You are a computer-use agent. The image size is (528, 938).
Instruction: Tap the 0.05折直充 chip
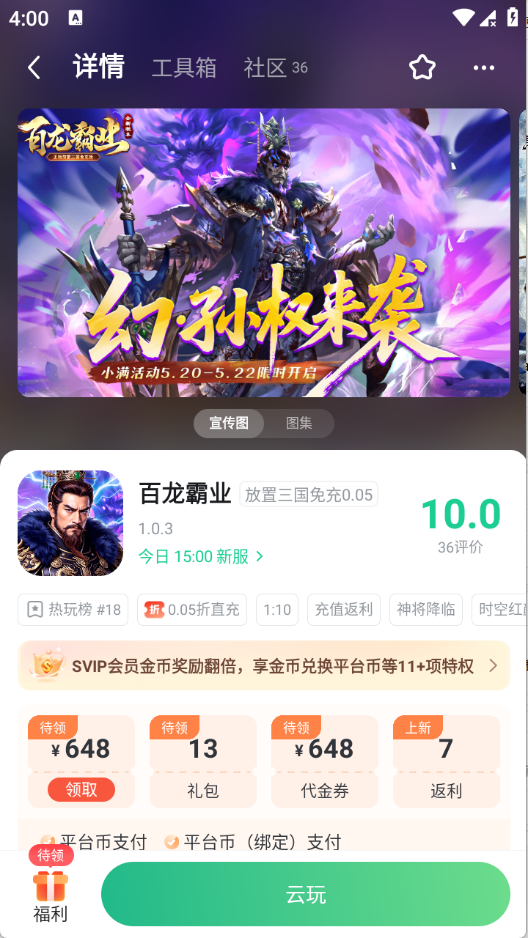pyautogui.click(x=192, y=610)
